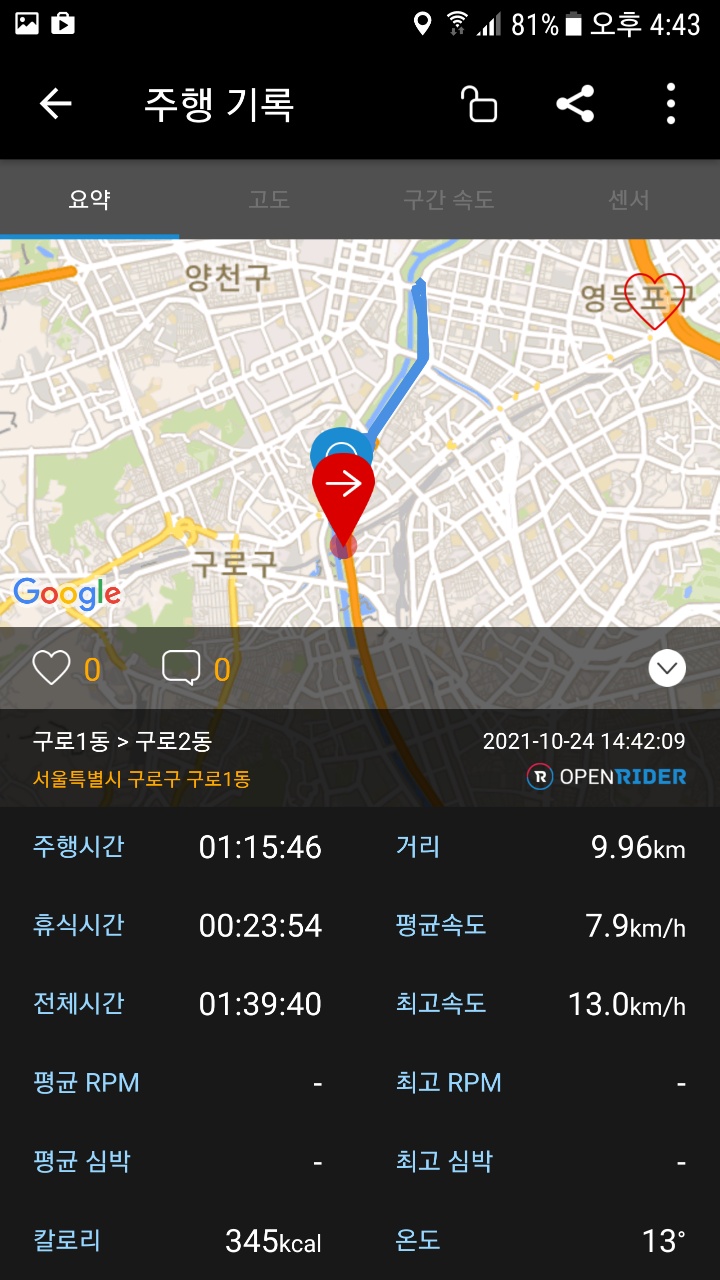Open the overflow menu
Viewport: 720px width, 1280px height.
point(670,104)
